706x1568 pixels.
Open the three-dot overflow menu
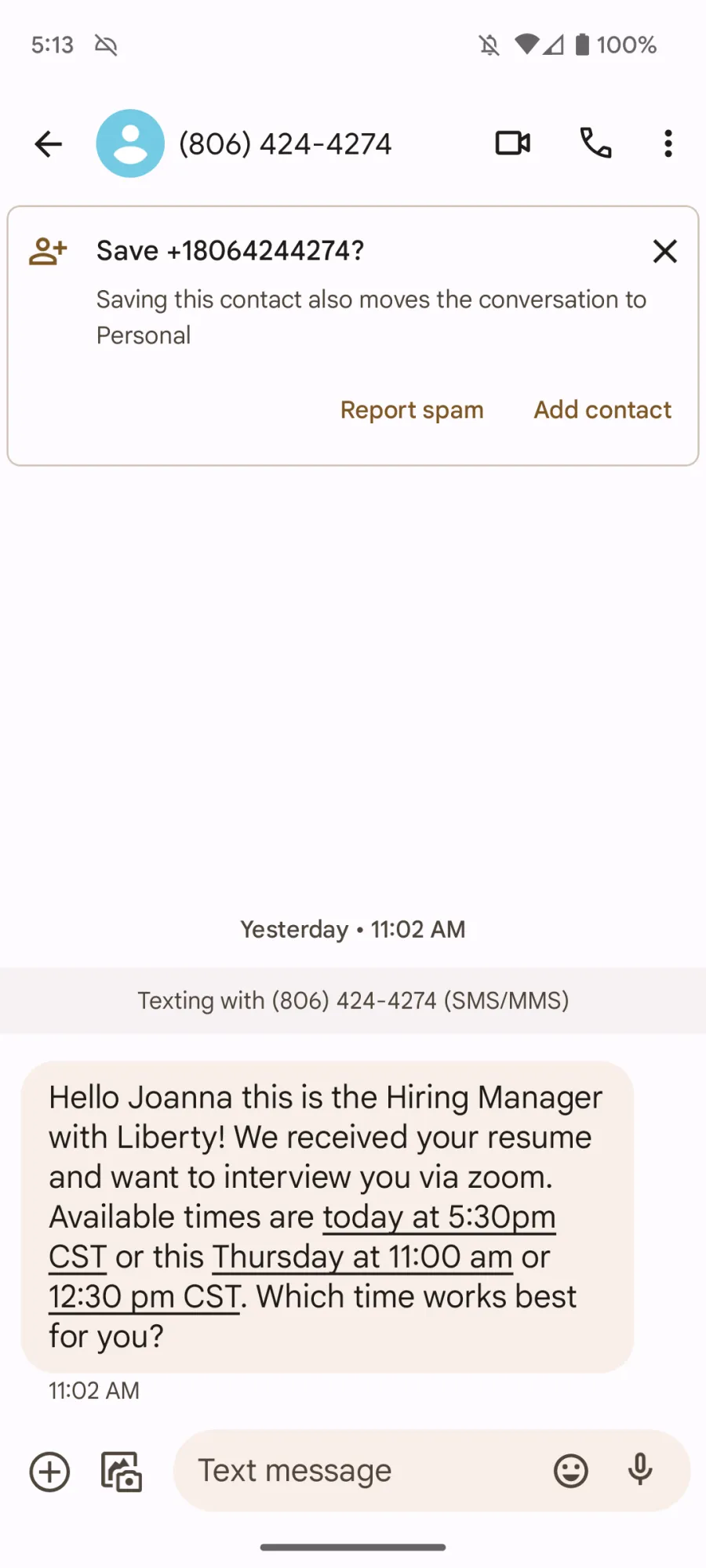point(668,143)
